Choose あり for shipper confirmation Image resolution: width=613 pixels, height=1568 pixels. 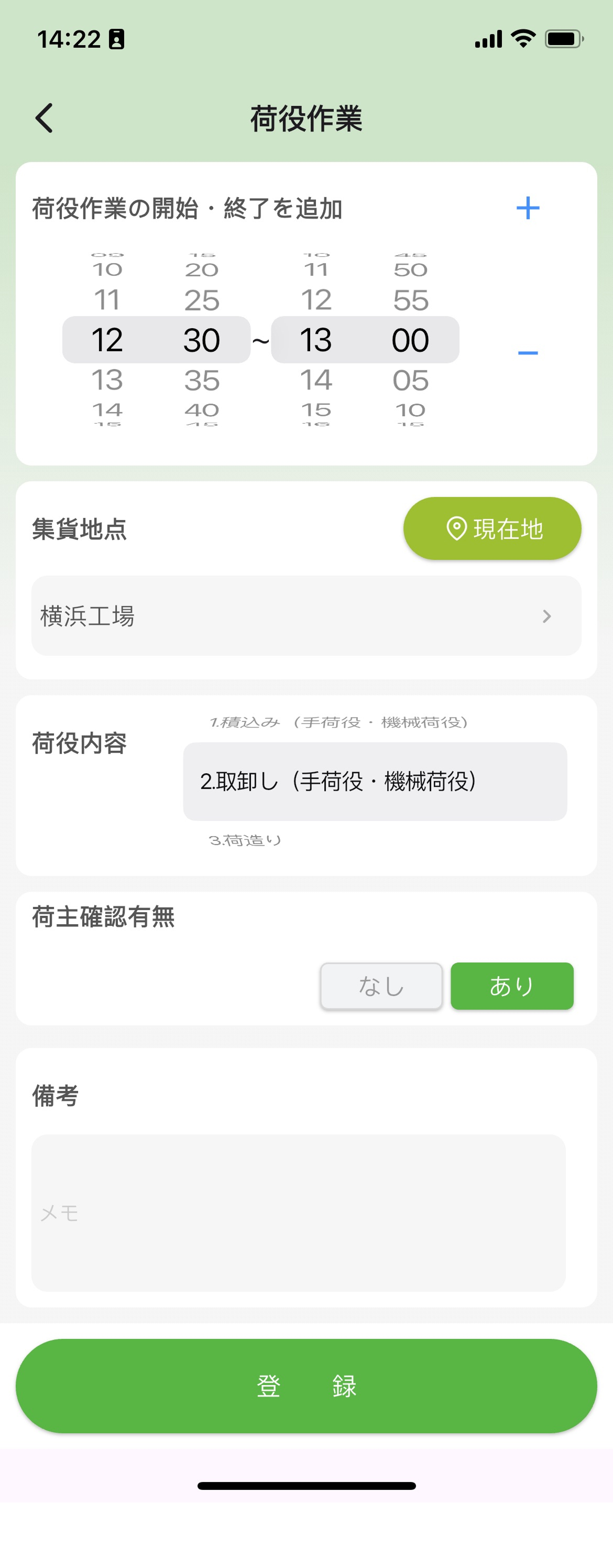click(x=511, y=986)
